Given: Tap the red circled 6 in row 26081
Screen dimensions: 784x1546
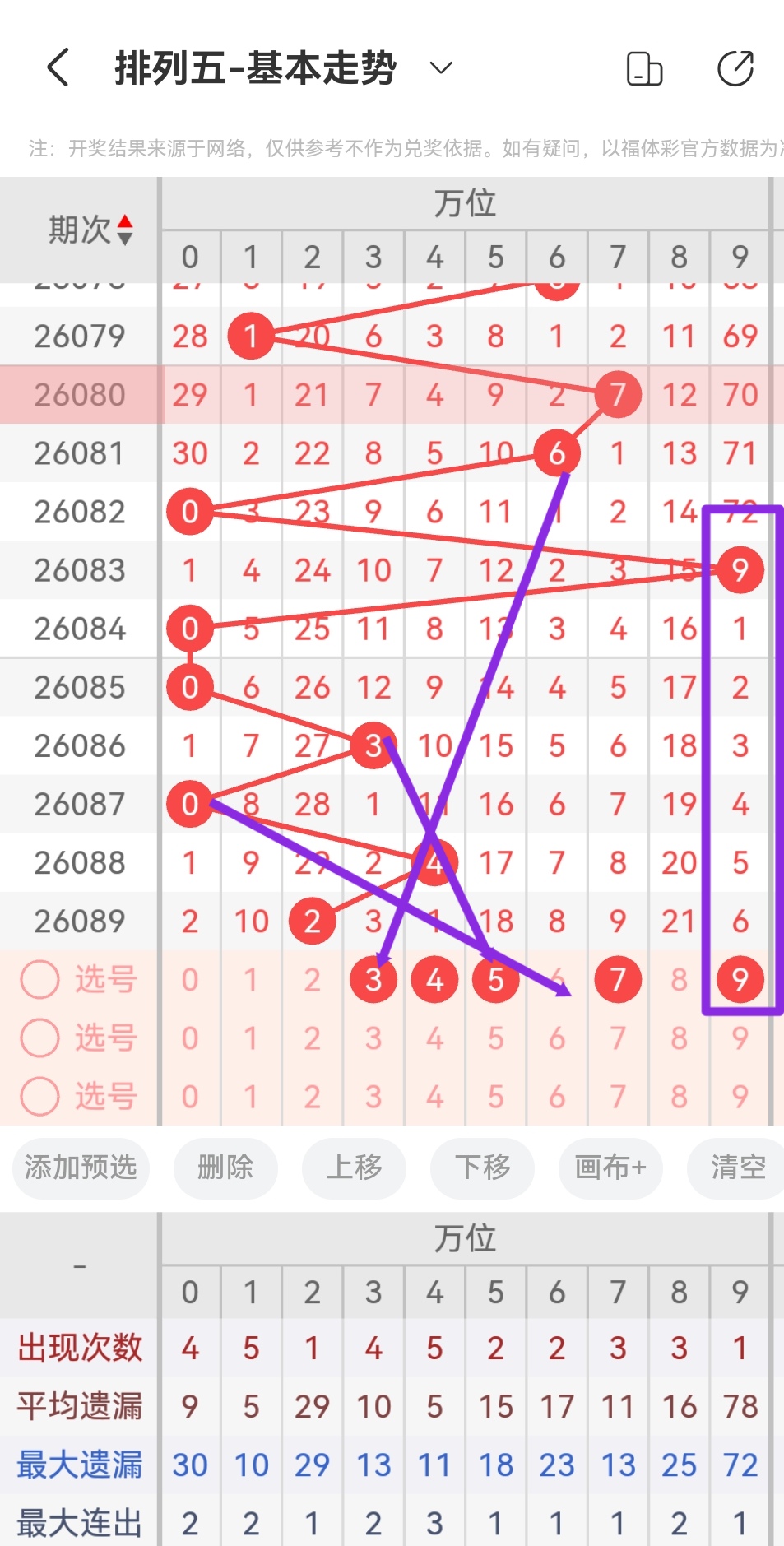Looking at the screenshot, I should [556, 453].
